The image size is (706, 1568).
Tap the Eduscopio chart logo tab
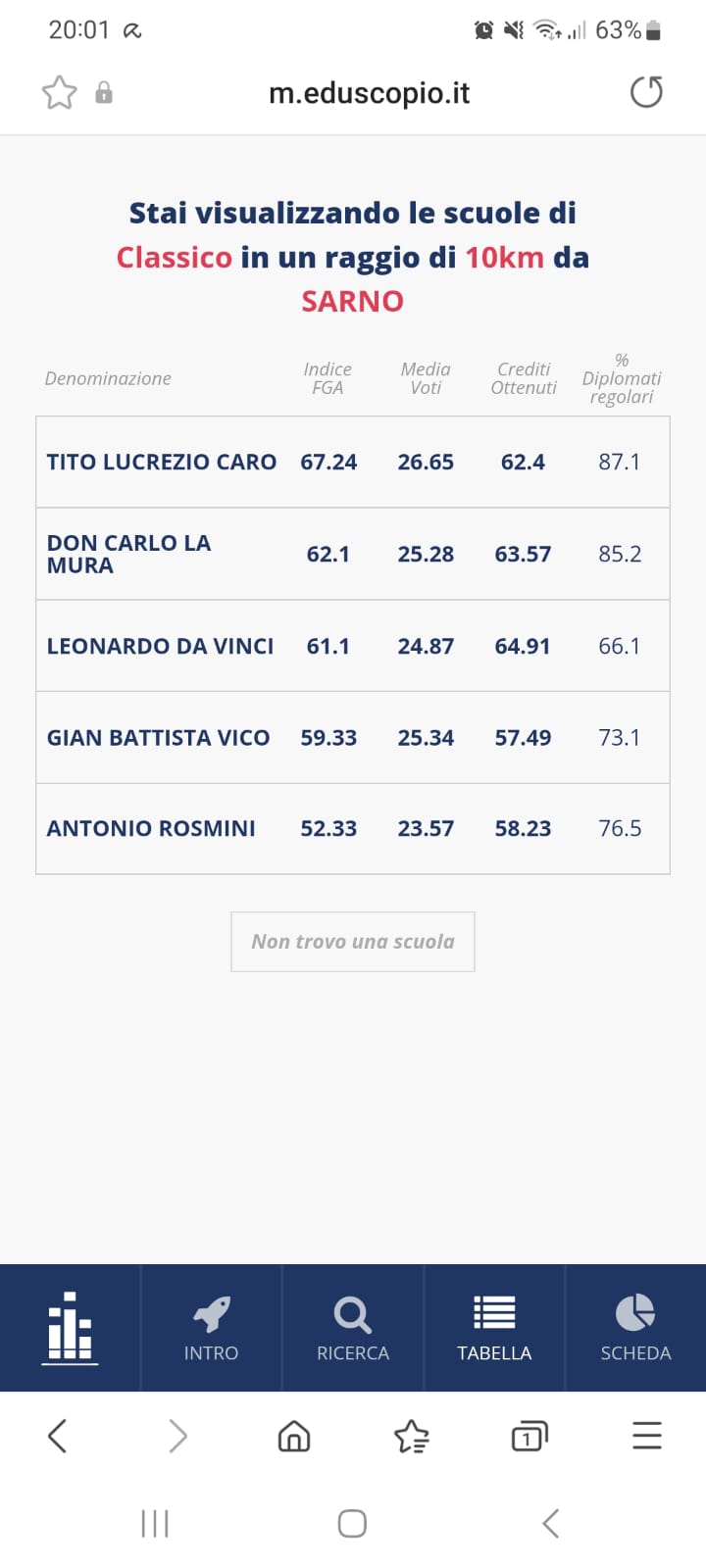pos(71,1328)
